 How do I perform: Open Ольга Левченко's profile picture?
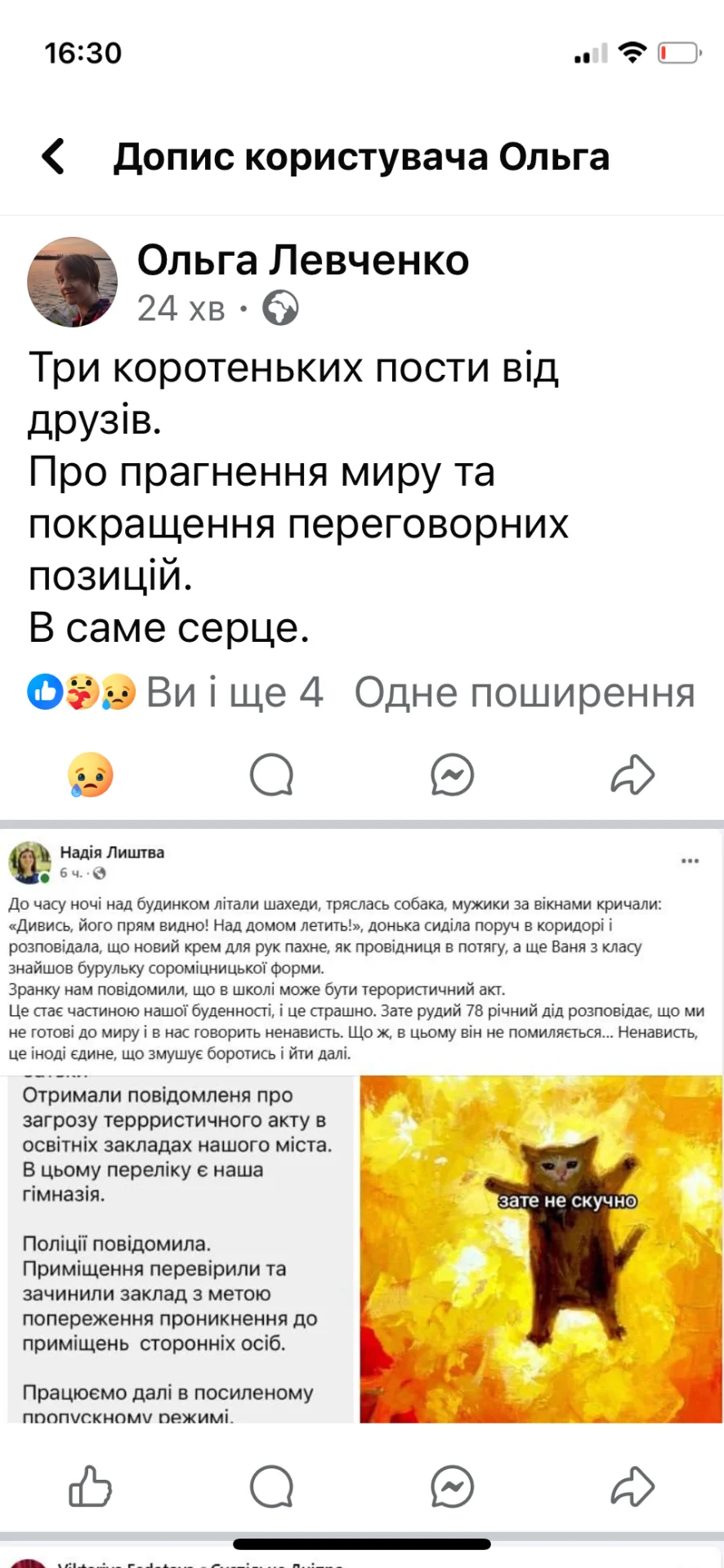72,283
